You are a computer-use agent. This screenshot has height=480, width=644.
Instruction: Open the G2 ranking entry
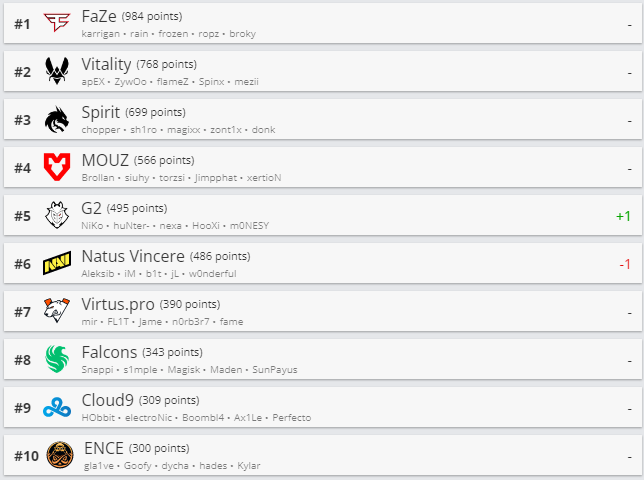click(320, 216)
